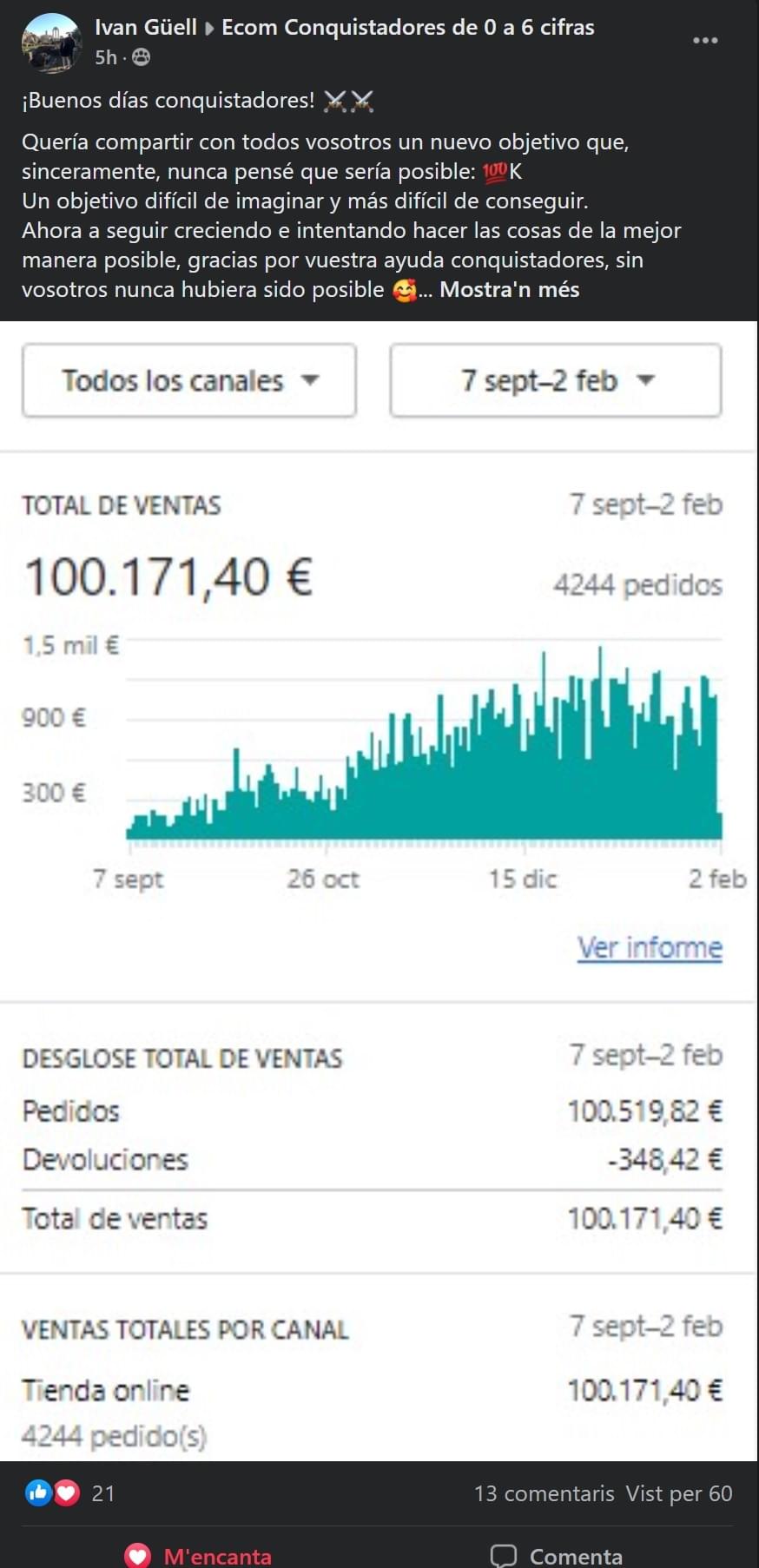
Task: Tap Comenta to write a comment
Action: coord(557,1555)
